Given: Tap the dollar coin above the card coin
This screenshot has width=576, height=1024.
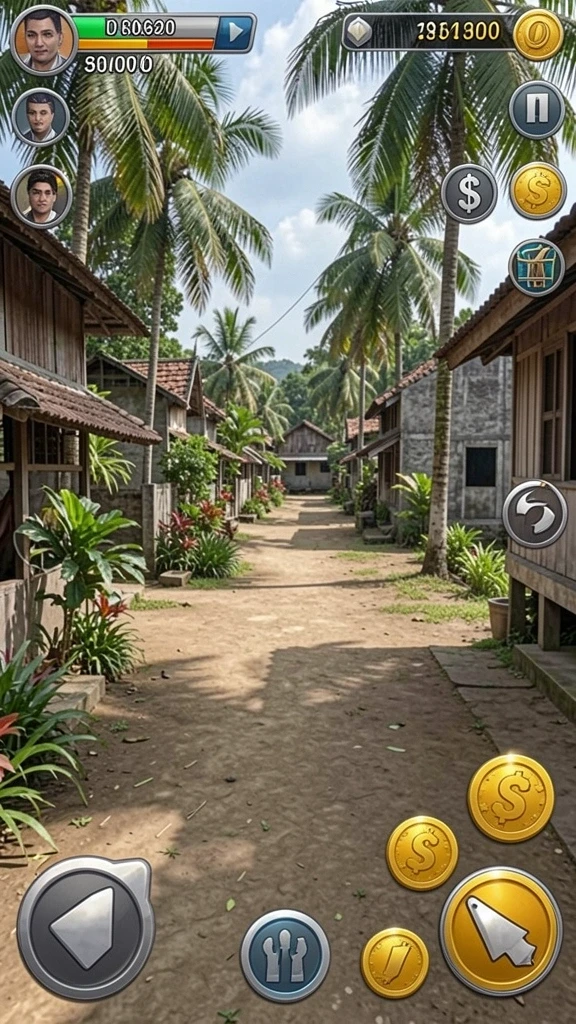Looking at the screenshot, I should click(422, 853).
